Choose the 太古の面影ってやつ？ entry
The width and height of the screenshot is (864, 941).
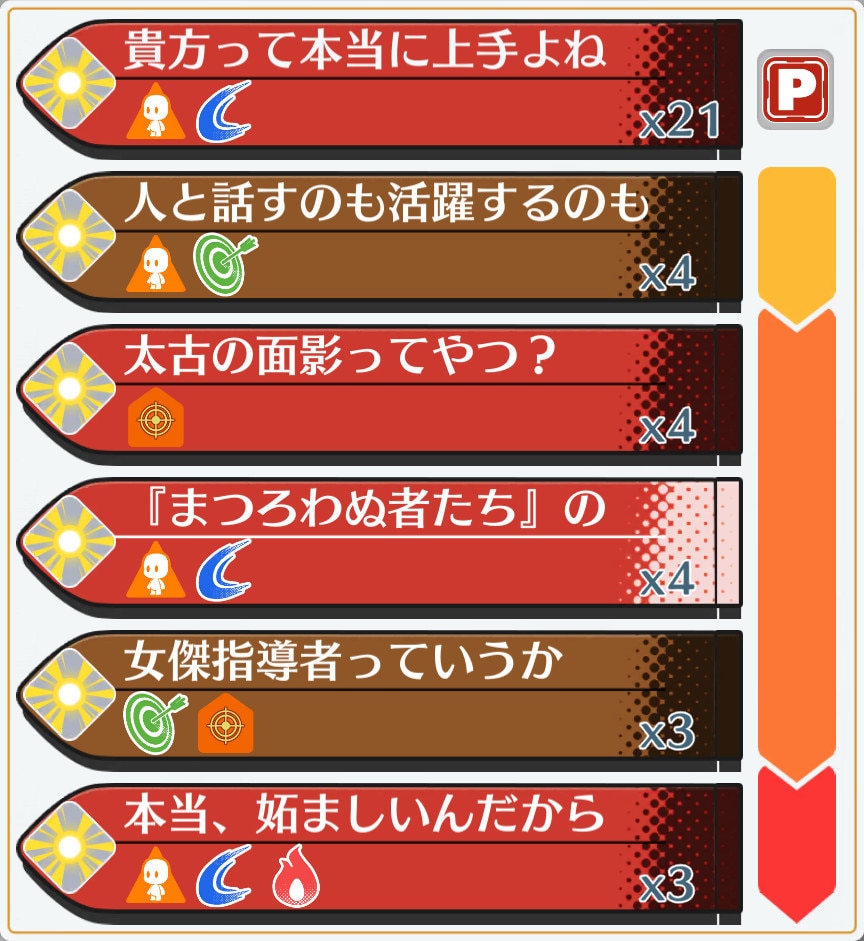point(380,393)
